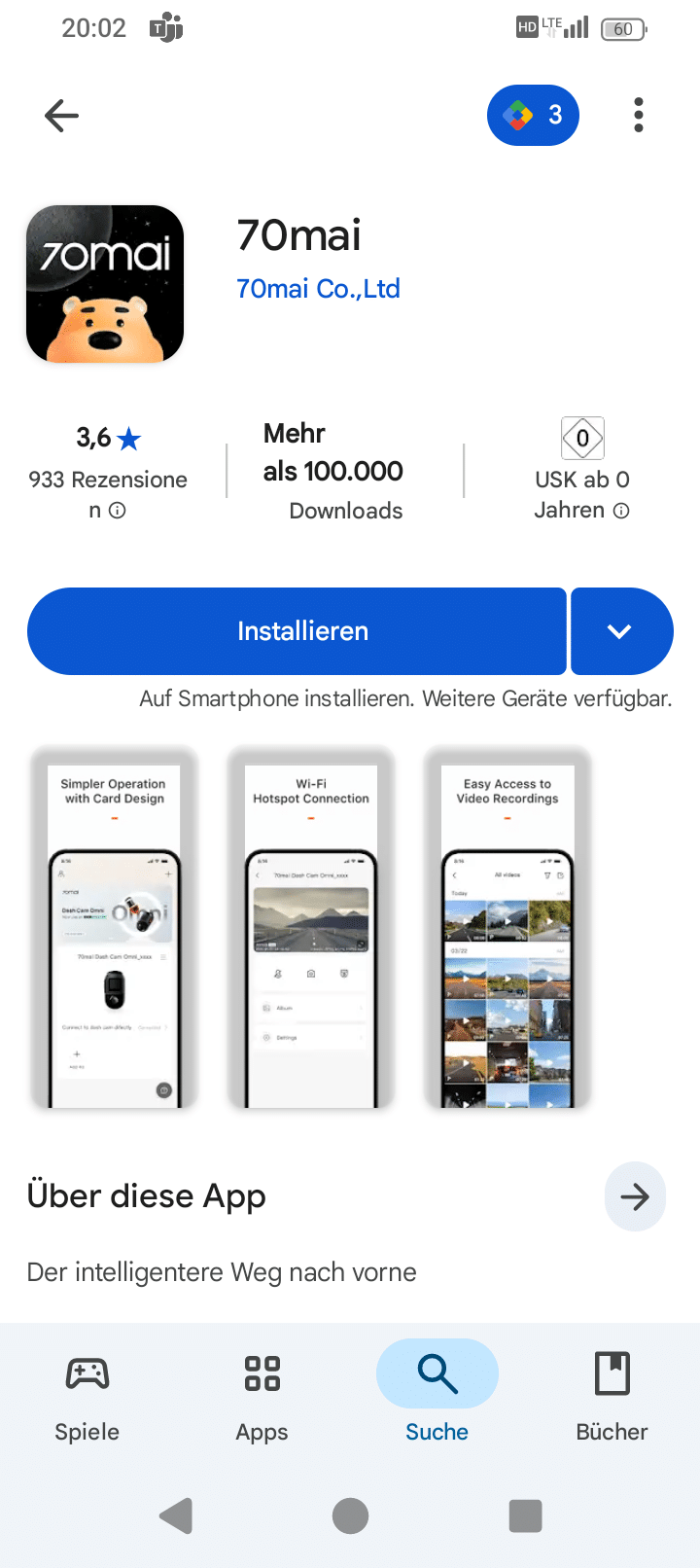Open recent apps via square button

coord(525,1515)
